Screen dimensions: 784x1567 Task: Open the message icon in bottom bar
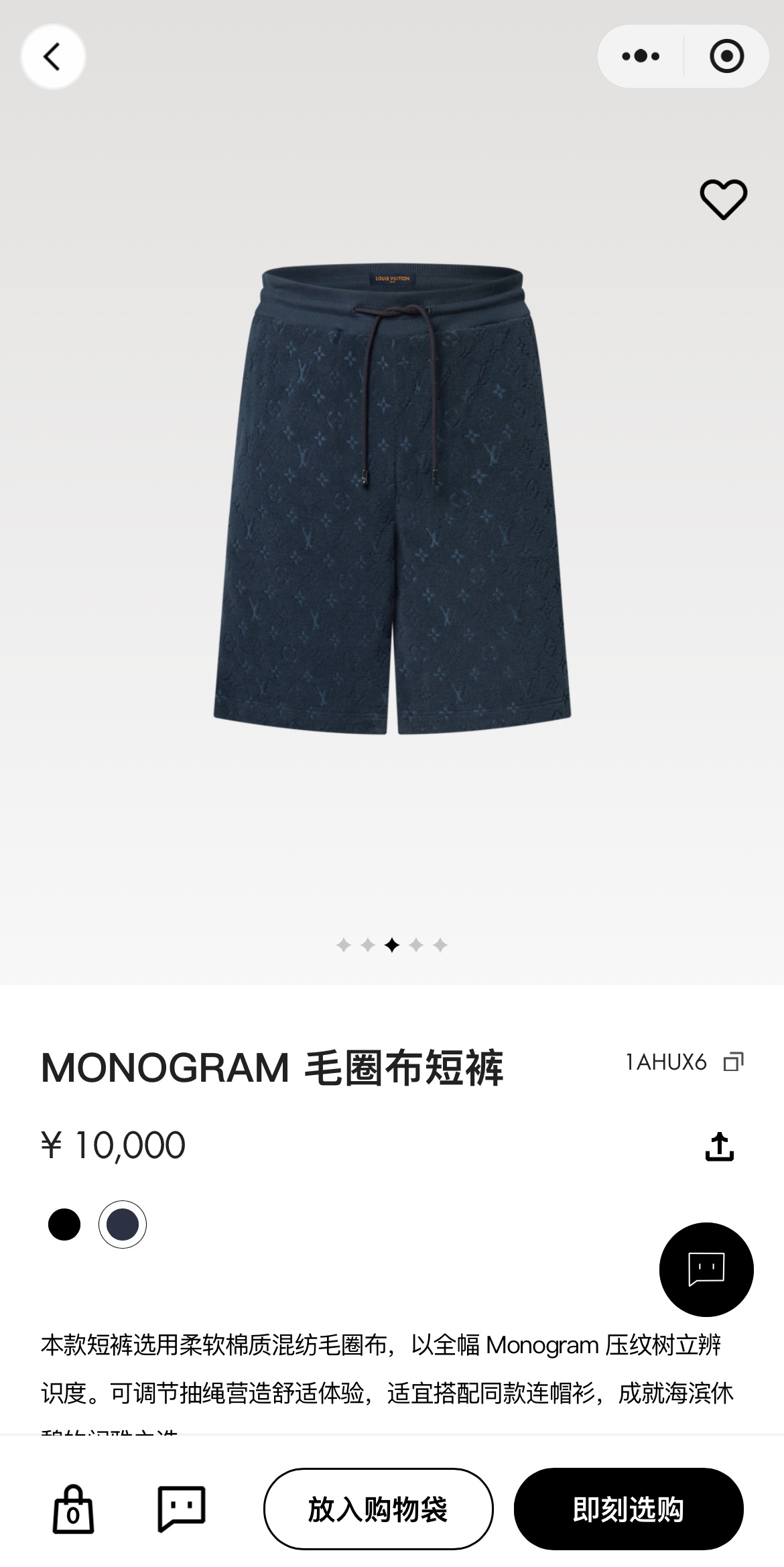[x=181, y=1509]
